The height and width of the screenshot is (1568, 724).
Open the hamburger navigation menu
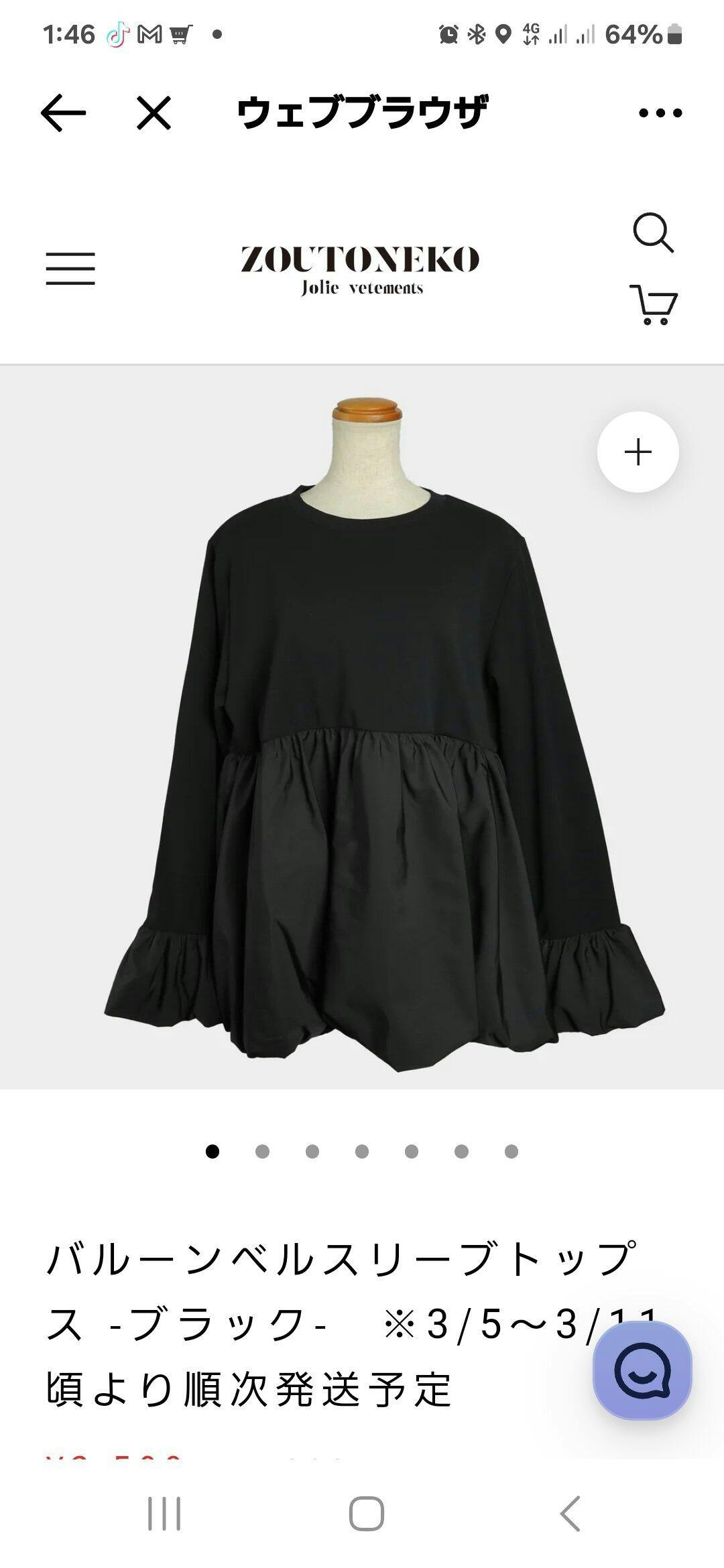point(70,269)
